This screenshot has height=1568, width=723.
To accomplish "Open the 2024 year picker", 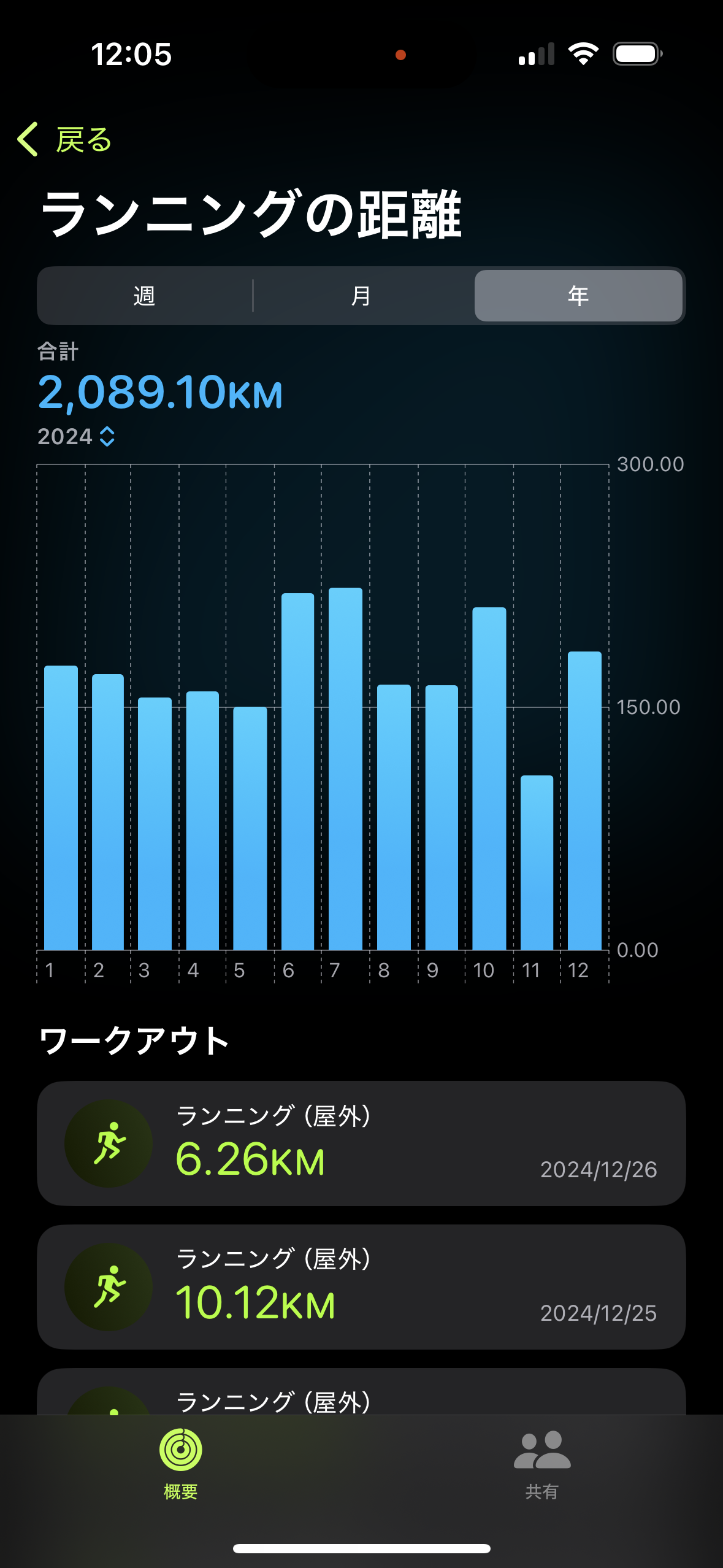I will coord(77,436).
